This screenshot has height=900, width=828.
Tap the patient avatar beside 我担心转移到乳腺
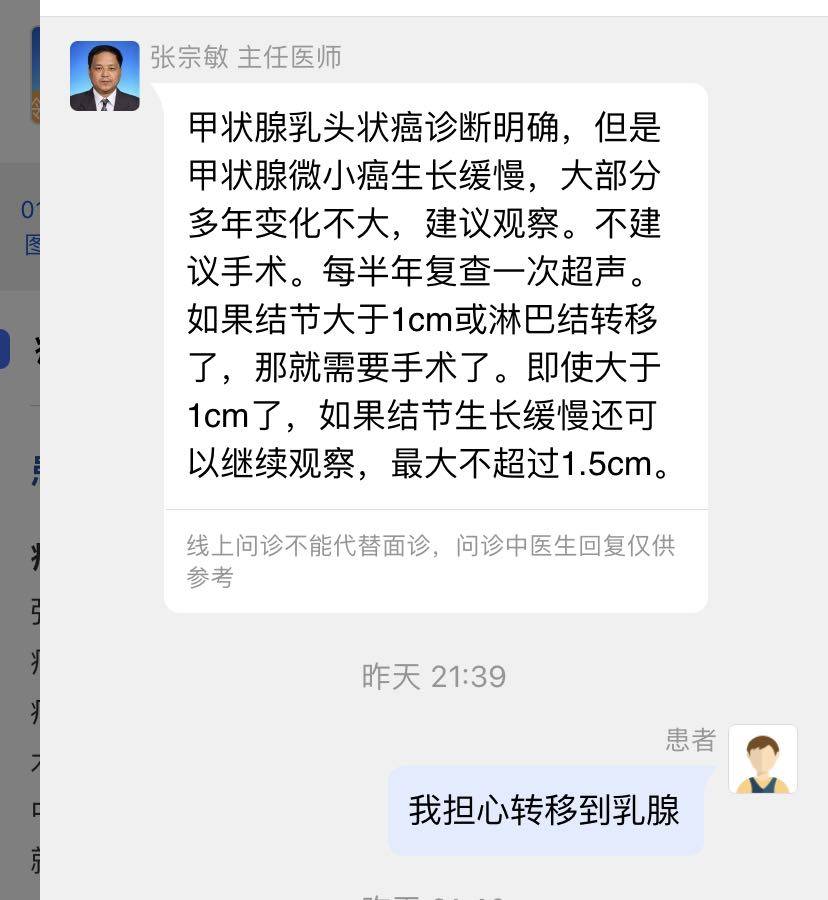click(x=763, y=760)
